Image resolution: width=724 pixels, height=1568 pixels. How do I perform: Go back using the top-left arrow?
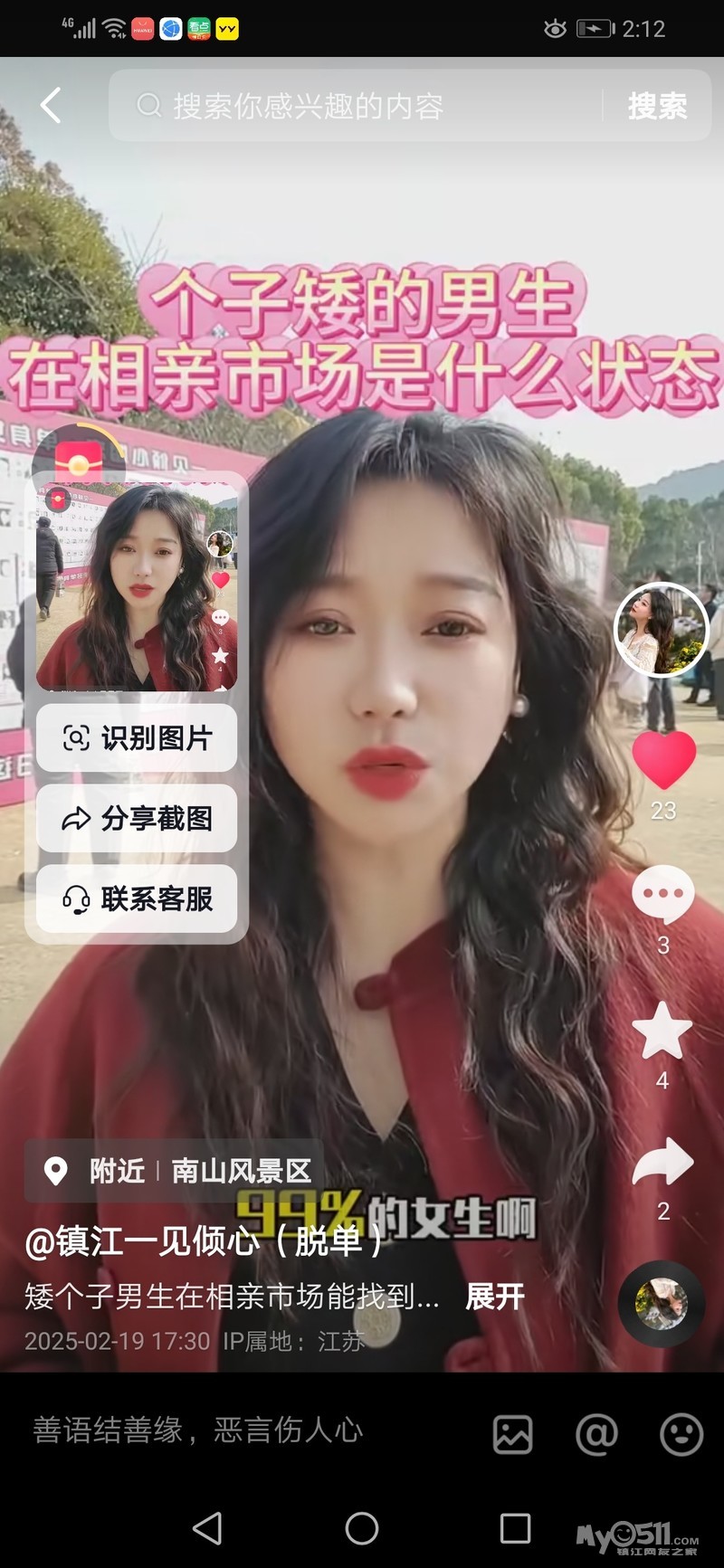[52, 106]
